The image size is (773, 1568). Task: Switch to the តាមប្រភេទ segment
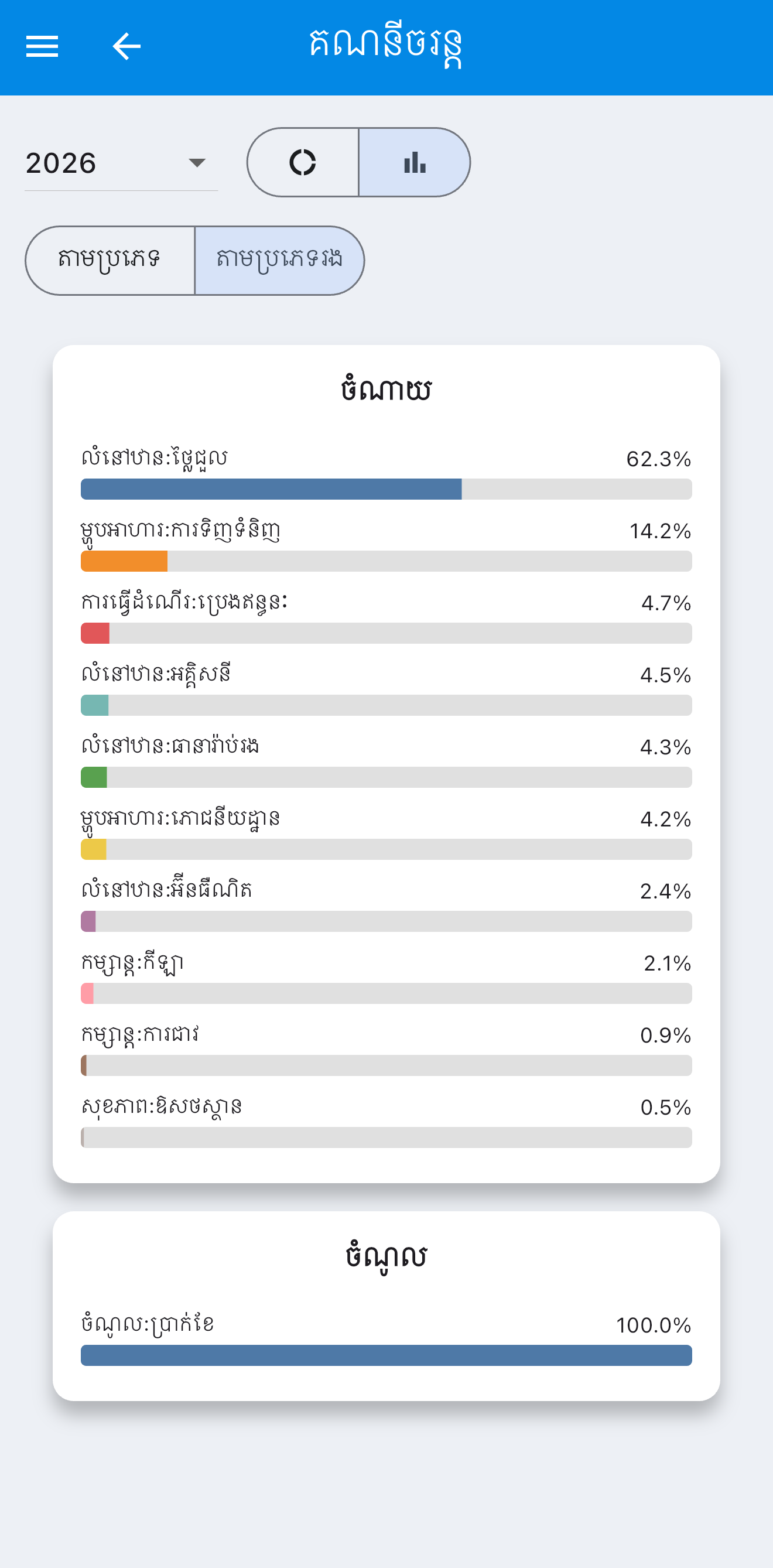click(110, 261)
